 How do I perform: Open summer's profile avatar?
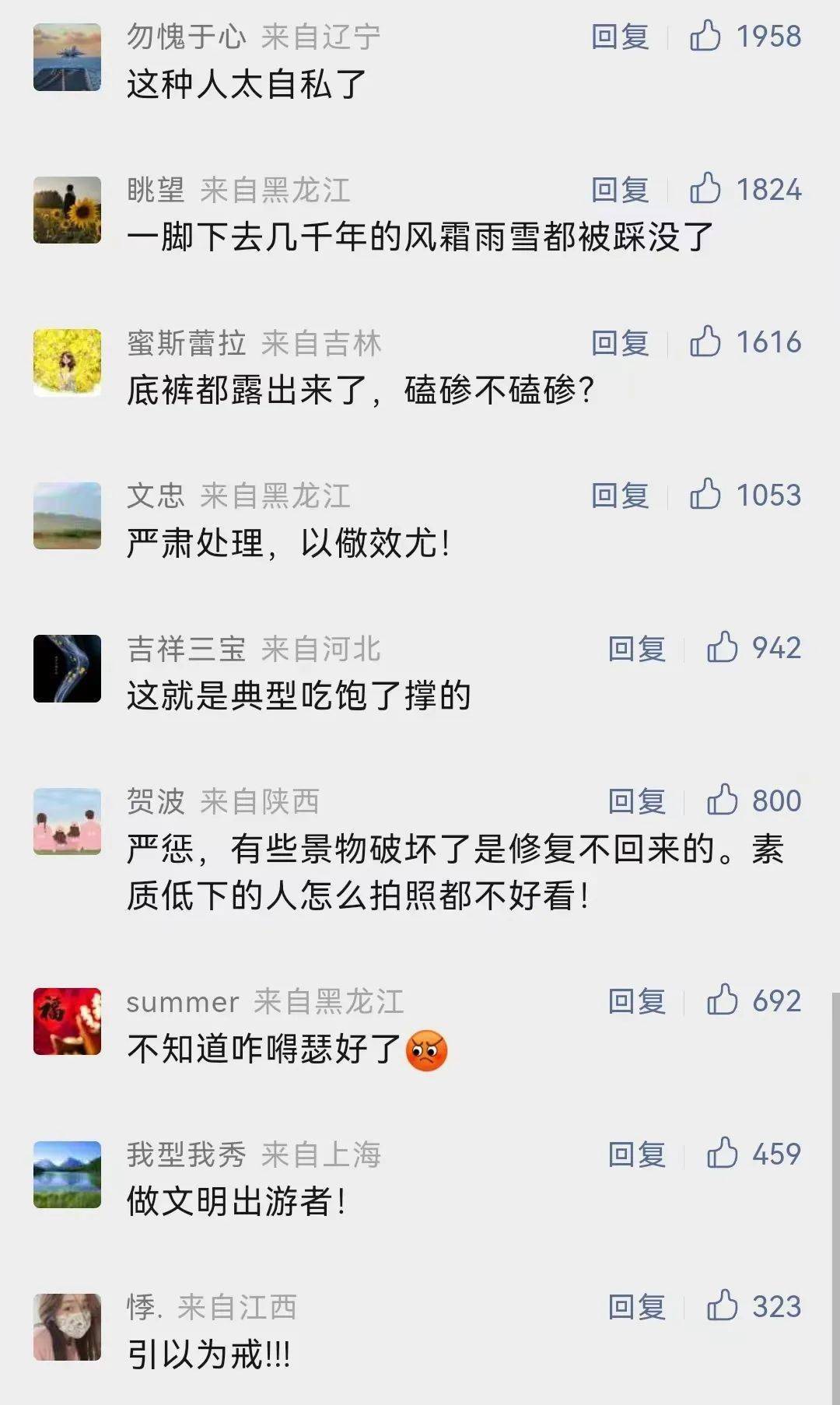pyautogui.click(x=68, y=1021)
